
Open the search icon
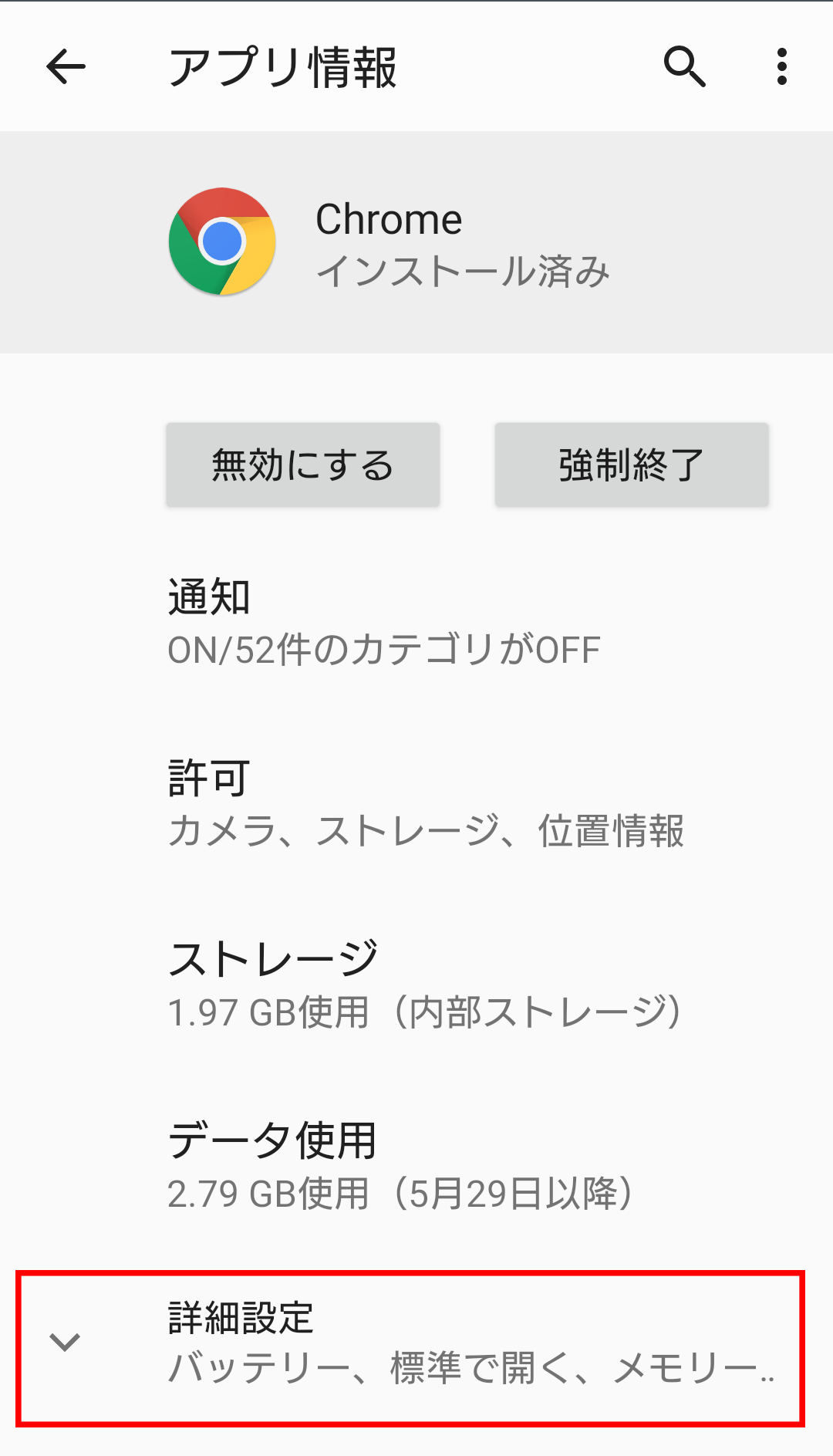[x=684, y=66]
